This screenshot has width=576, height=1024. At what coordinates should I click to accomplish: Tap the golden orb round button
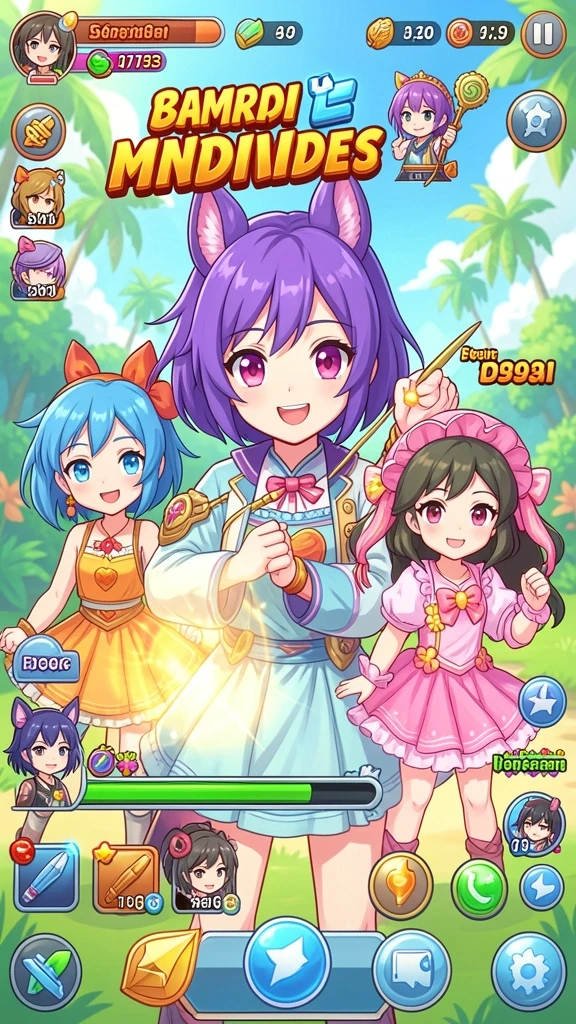tap(400, 886)
